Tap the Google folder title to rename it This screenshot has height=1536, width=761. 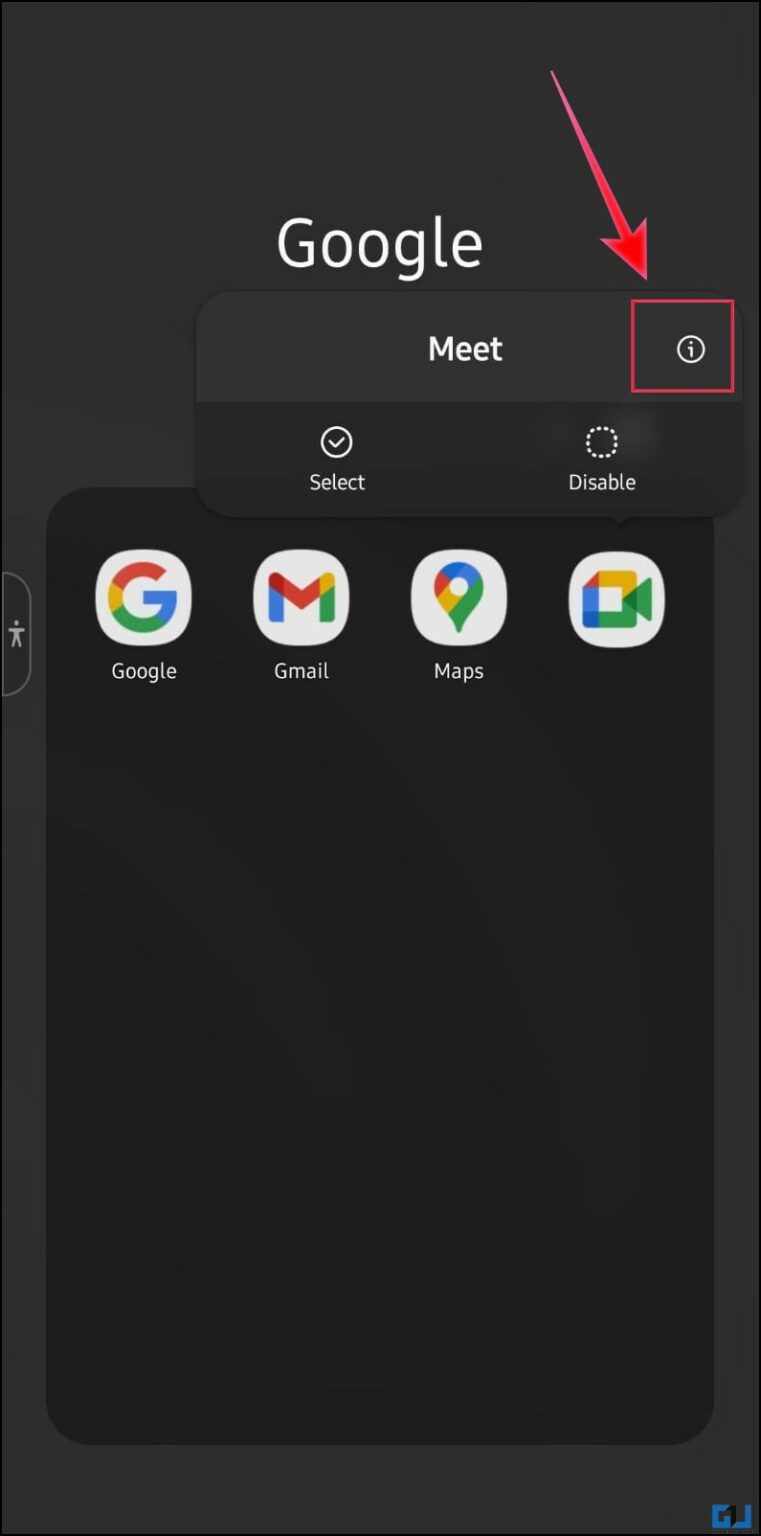click(x=379, y=240)
